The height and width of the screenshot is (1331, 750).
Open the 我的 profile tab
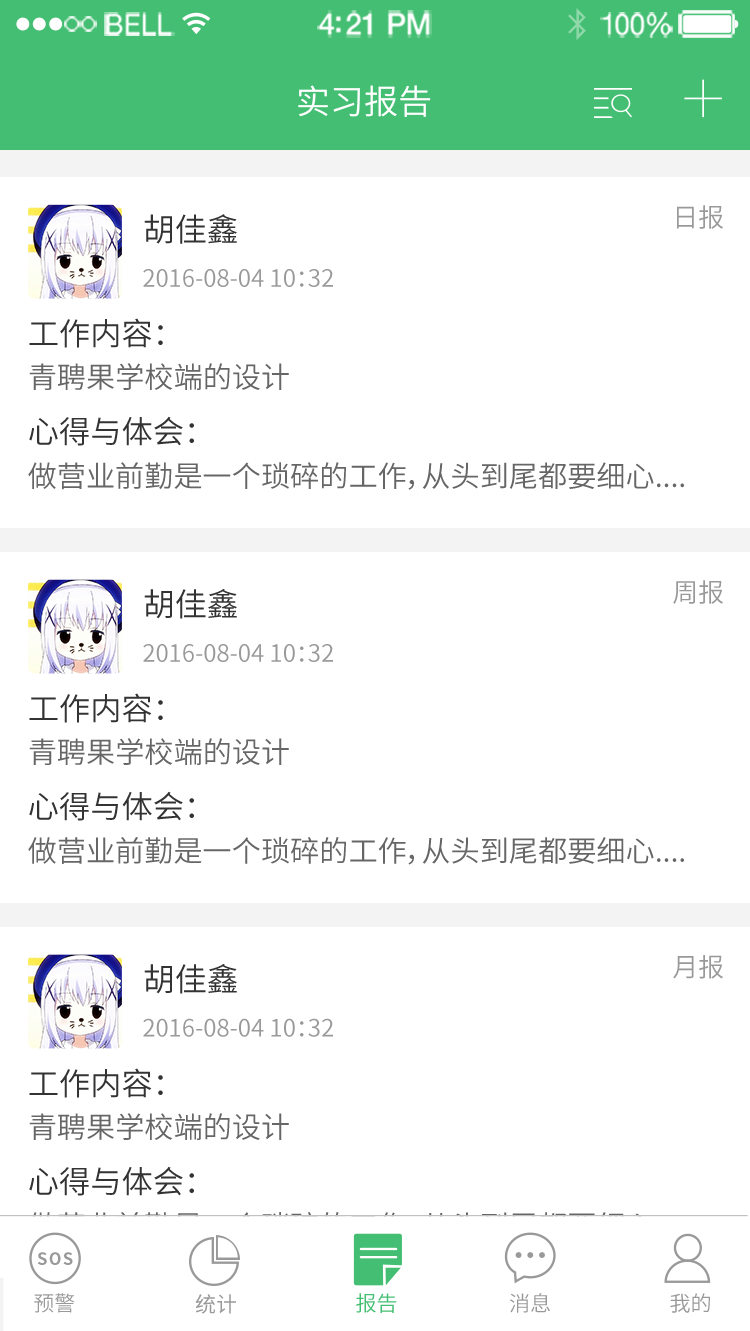tap(689, 1273)
